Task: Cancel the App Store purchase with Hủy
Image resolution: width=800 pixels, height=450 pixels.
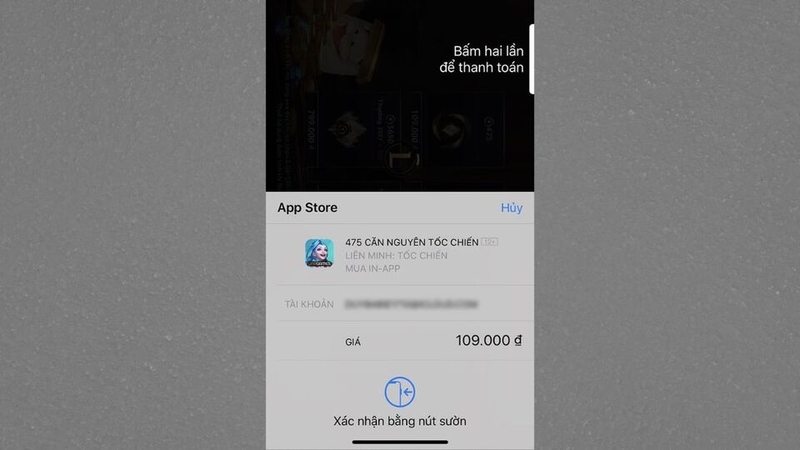Action: pyautogui.click(x=511, y=208)
